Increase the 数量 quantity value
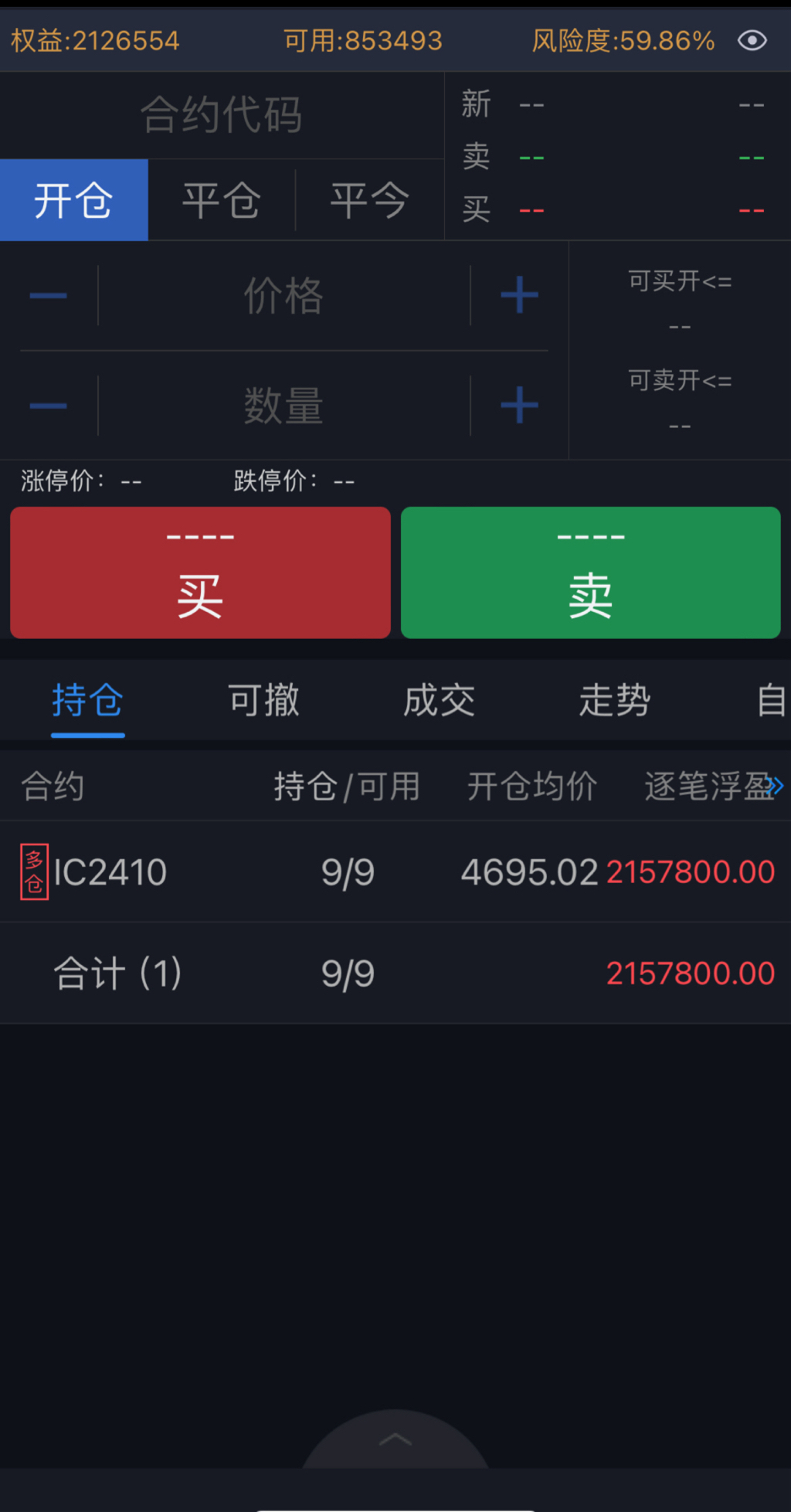The image size is (791, 1512). click(519, 406)
